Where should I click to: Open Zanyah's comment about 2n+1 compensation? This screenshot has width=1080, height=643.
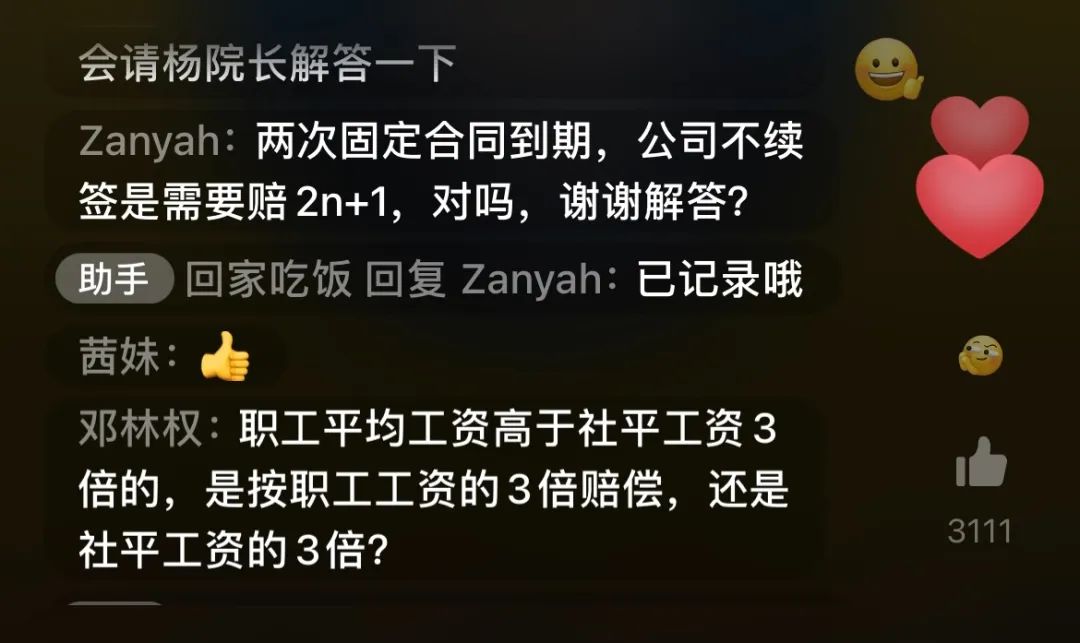(x=440, y=176)
